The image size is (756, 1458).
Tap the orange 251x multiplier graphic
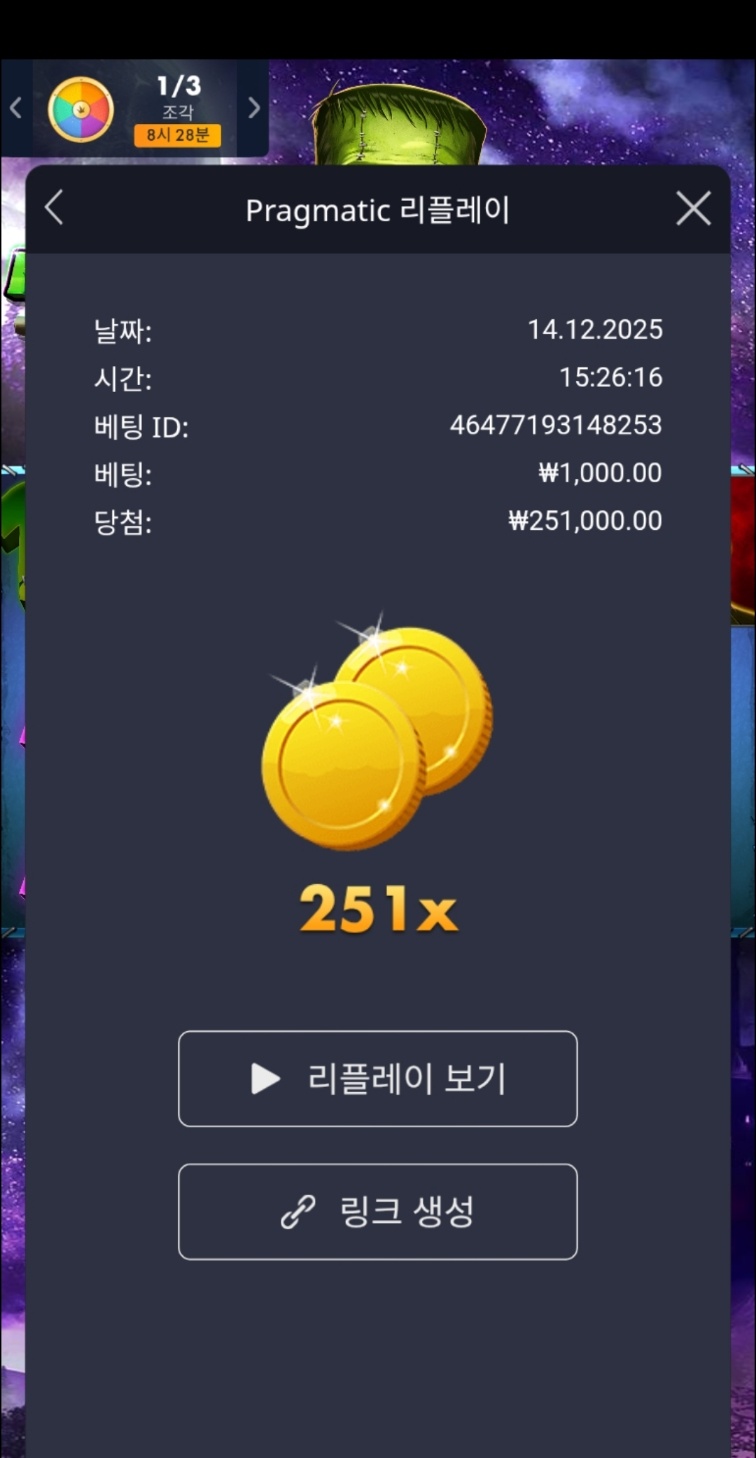(x=378, y=908)
